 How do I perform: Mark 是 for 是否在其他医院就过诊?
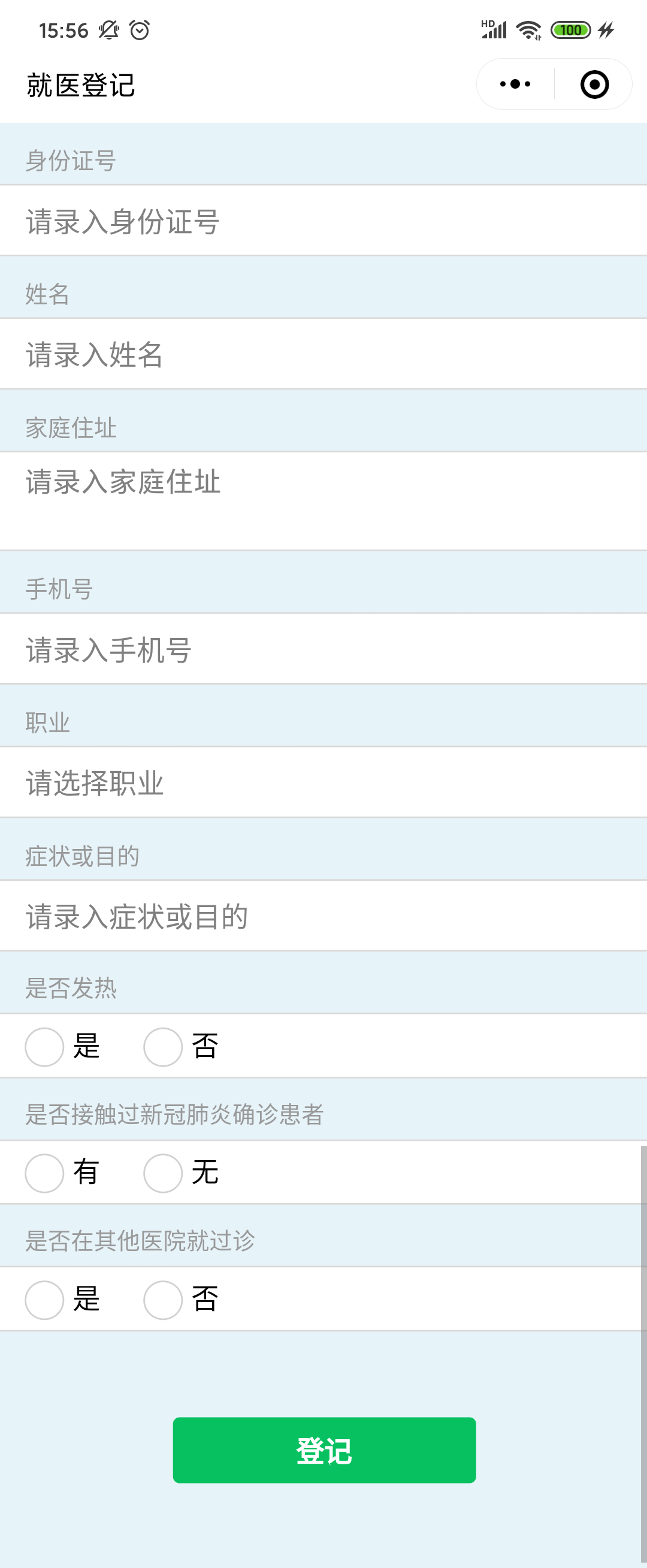click(x=44, y=1300)
